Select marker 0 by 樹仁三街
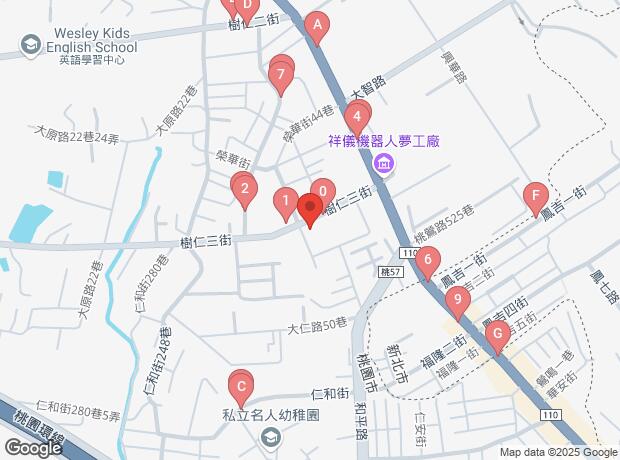This screenshot has height=460, width=620. point(322,191)
